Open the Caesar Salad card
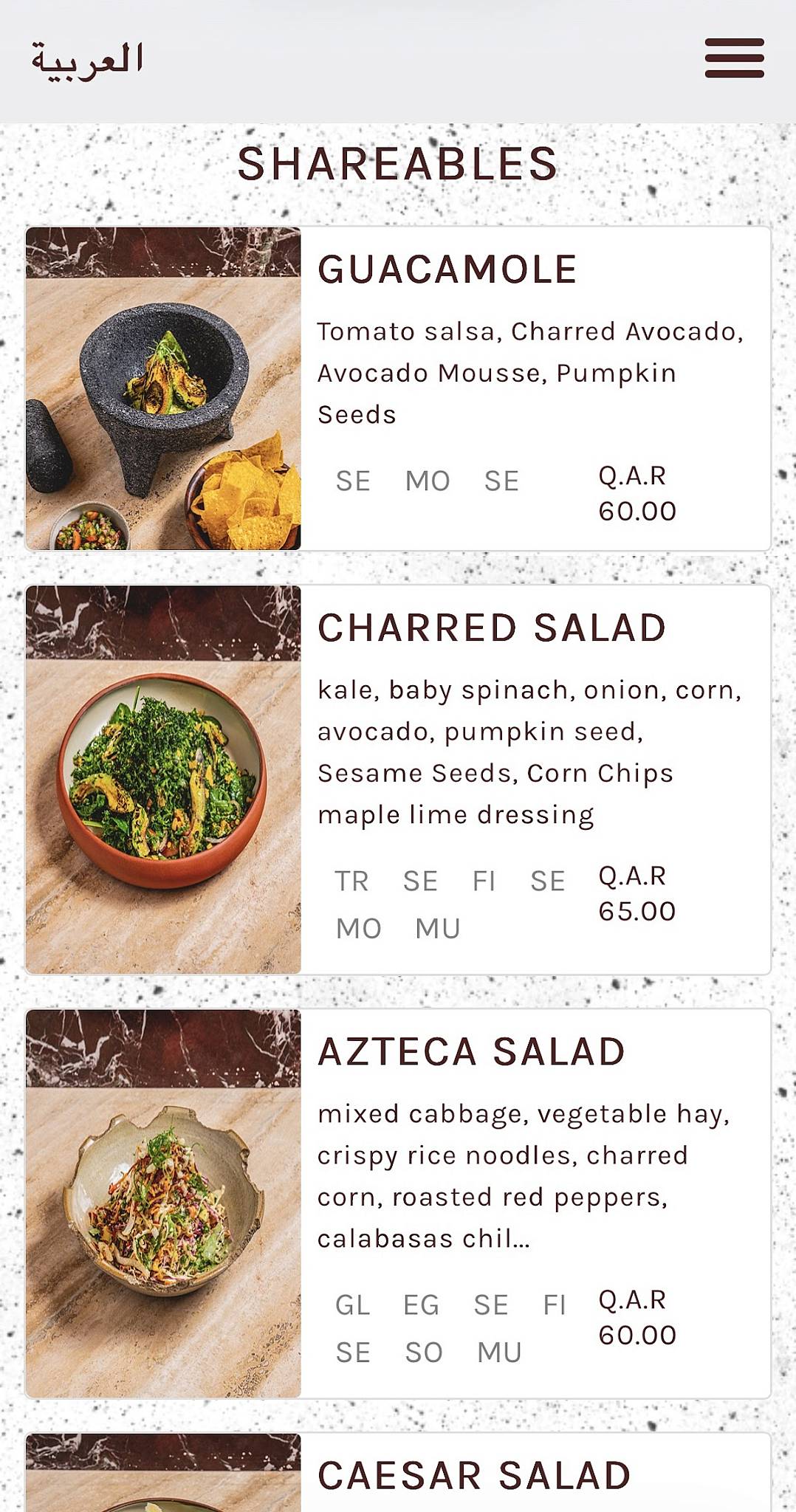Image resolution: width=796 pixels, height=1512 pixels. coord(398,1472)
